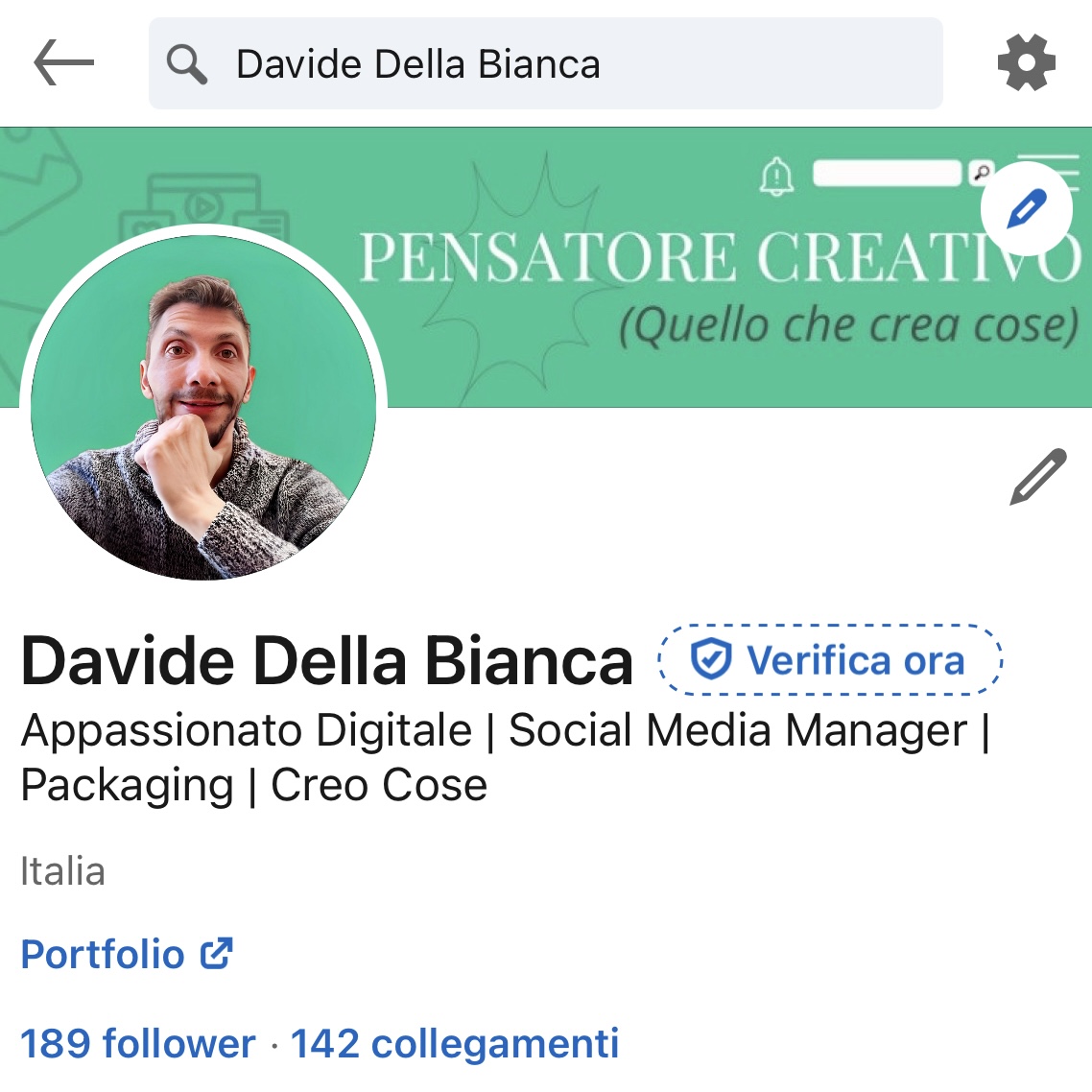Open the settings gear
This screenshot has width=1092, height=1092.
click(1026, 64)
